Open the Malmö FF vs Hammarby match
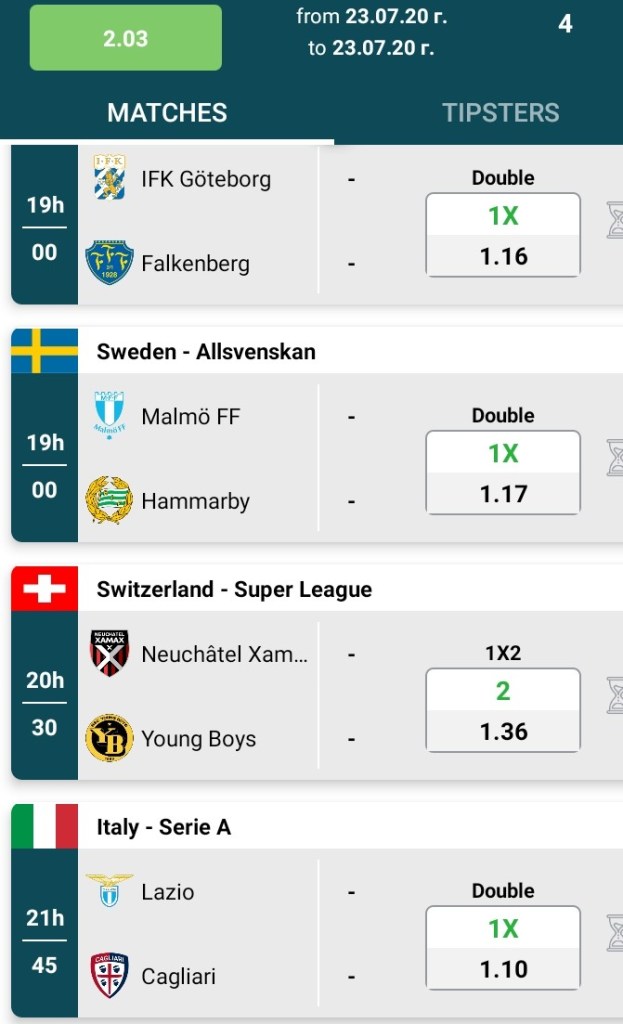 pos(200,458)
